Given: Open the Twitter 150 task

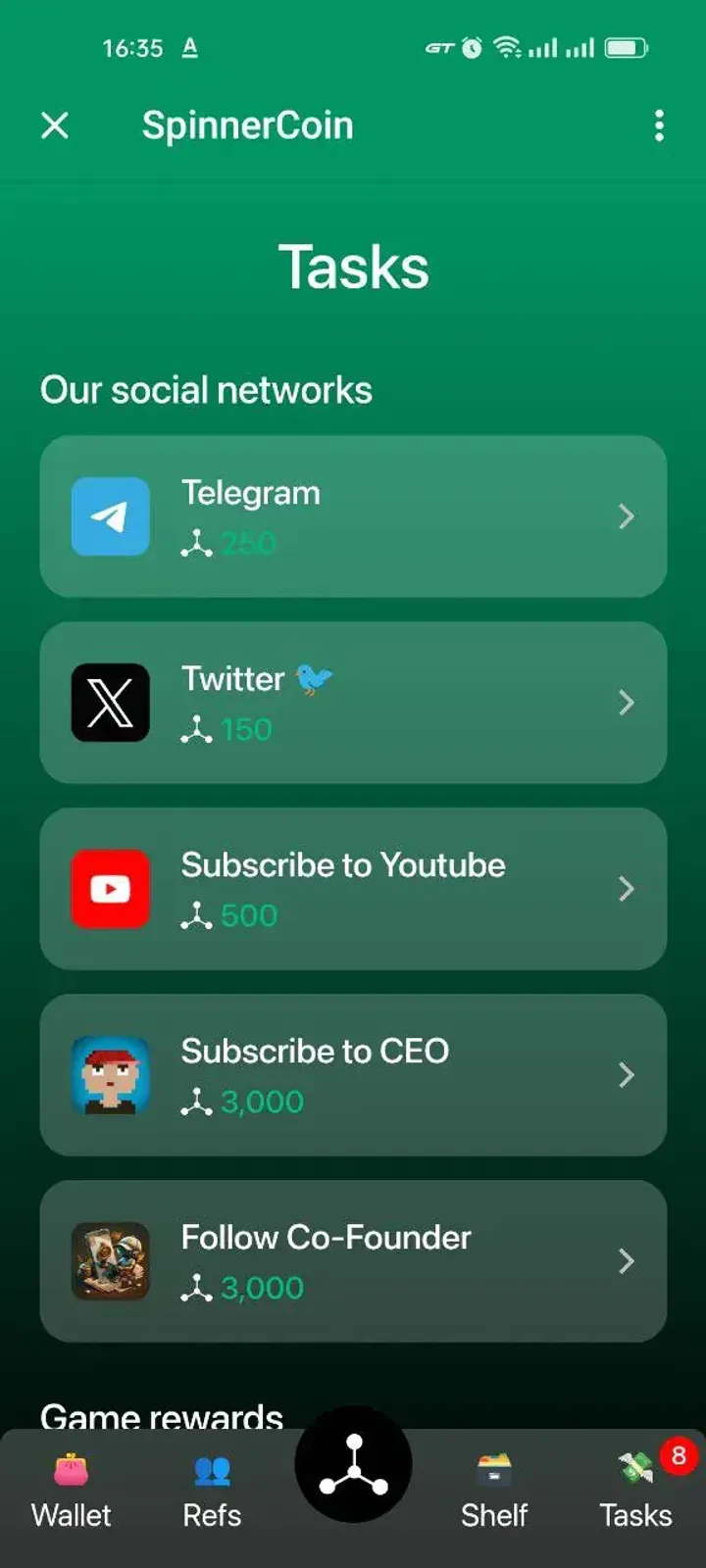Looking at the screenshot, I should tap(353, 703).
